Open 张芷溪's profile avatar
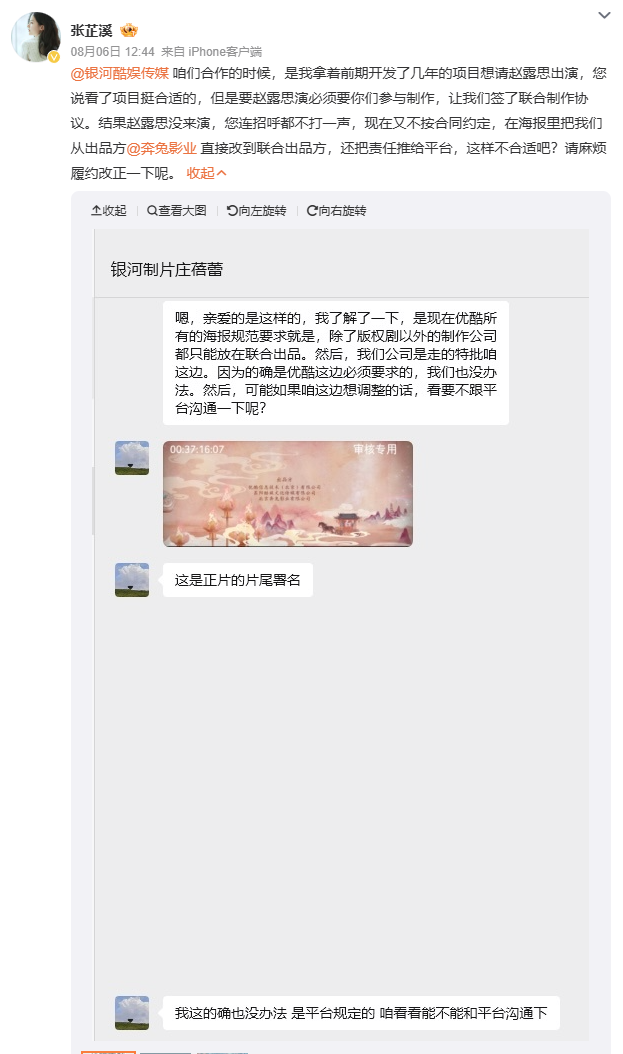 click(x=34, y=38)
